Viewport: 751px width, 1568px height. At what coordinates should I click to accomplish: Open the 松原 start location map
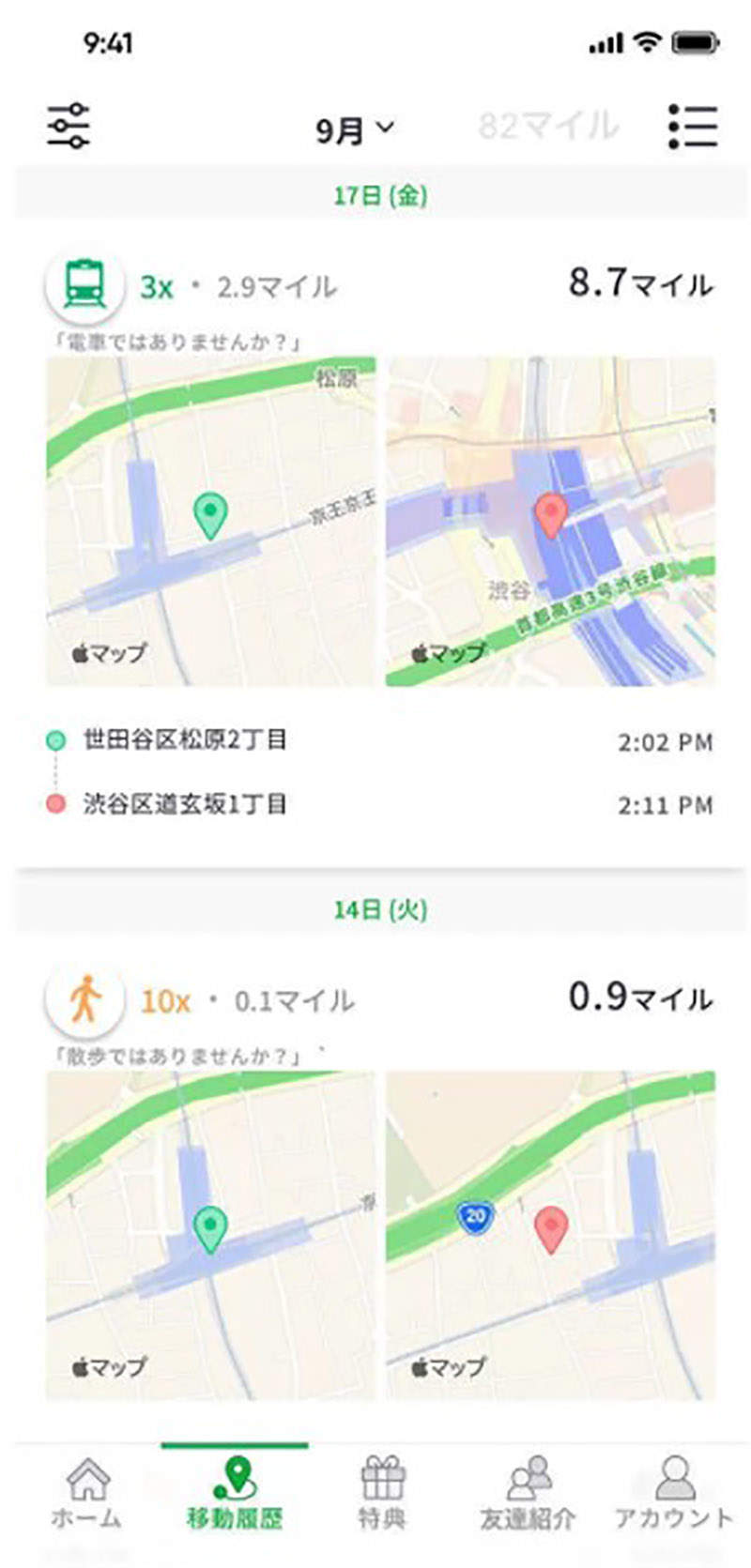click(x=210, y=521)
